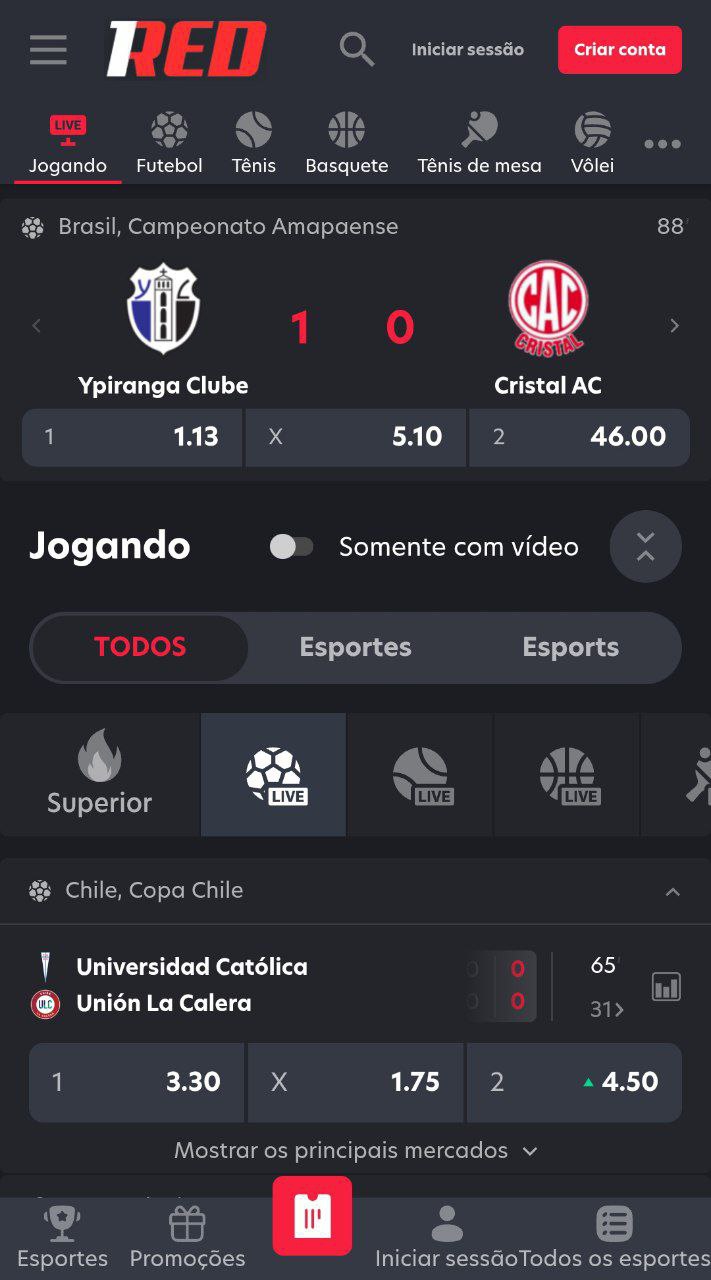Pick Cristal AC win at 46.00
This screenshot has width=711, height=1280.
coord(579,437)
